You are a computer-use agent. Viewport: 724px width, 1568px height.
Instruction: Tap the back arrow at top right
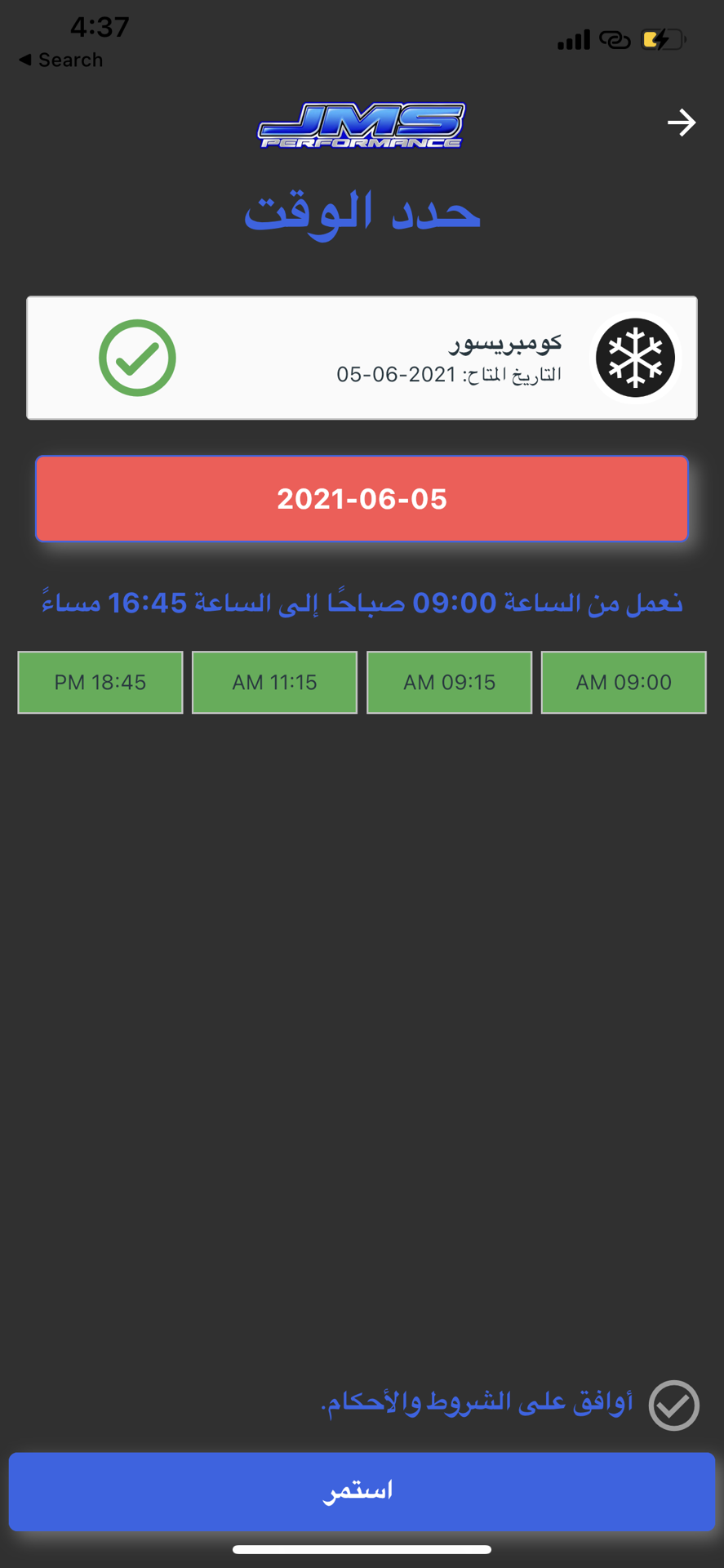click(681, 123)
